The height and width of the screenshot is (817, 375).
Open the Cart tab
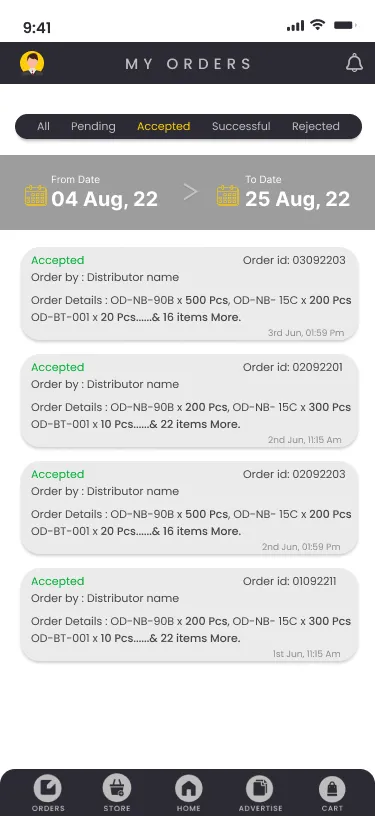tap(332, 793)
